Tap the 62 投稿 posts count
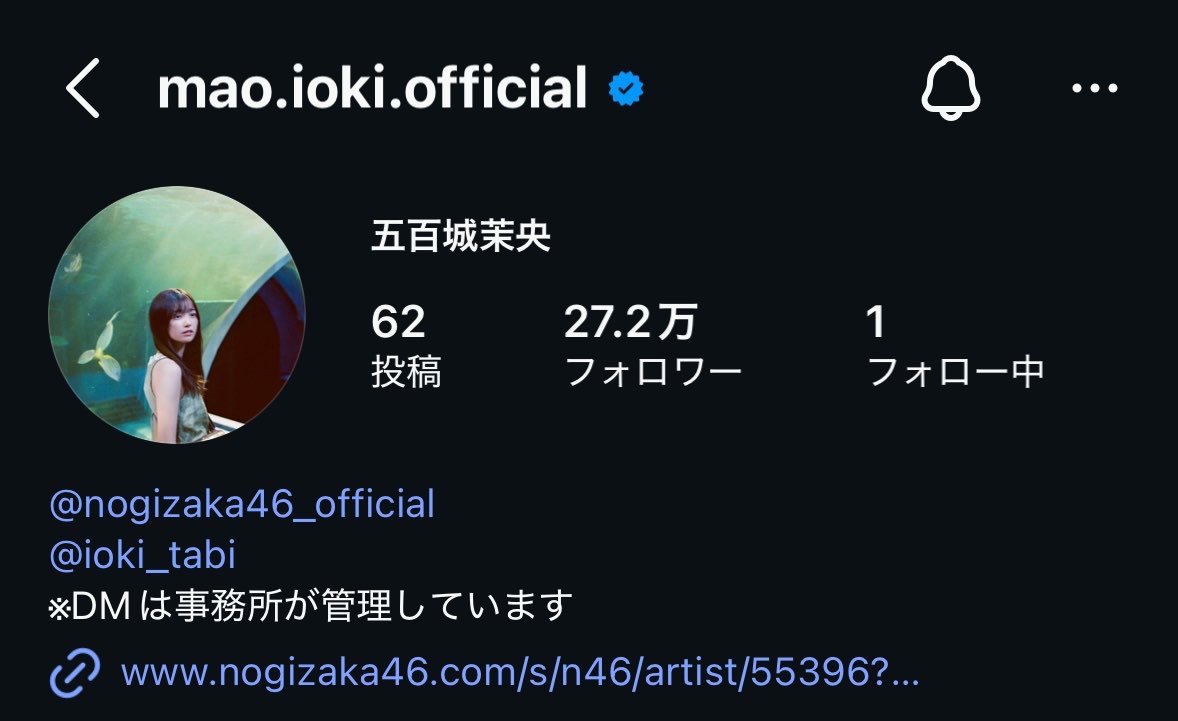The height and width of the screenshot is (721, 1178). point(405,346)
